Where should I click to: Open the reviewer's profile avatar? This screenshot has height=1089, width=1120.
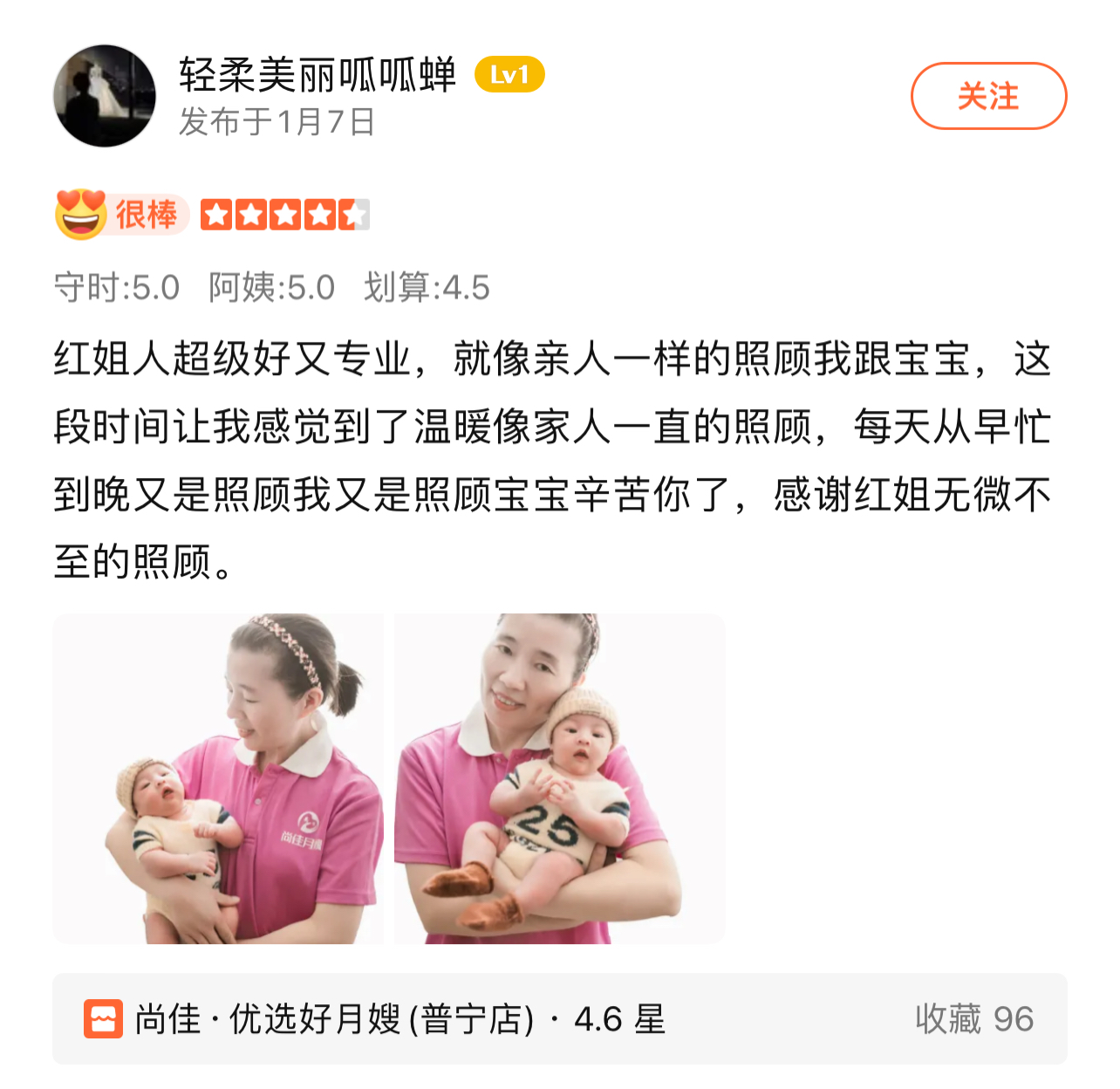(x=105, y=96)
